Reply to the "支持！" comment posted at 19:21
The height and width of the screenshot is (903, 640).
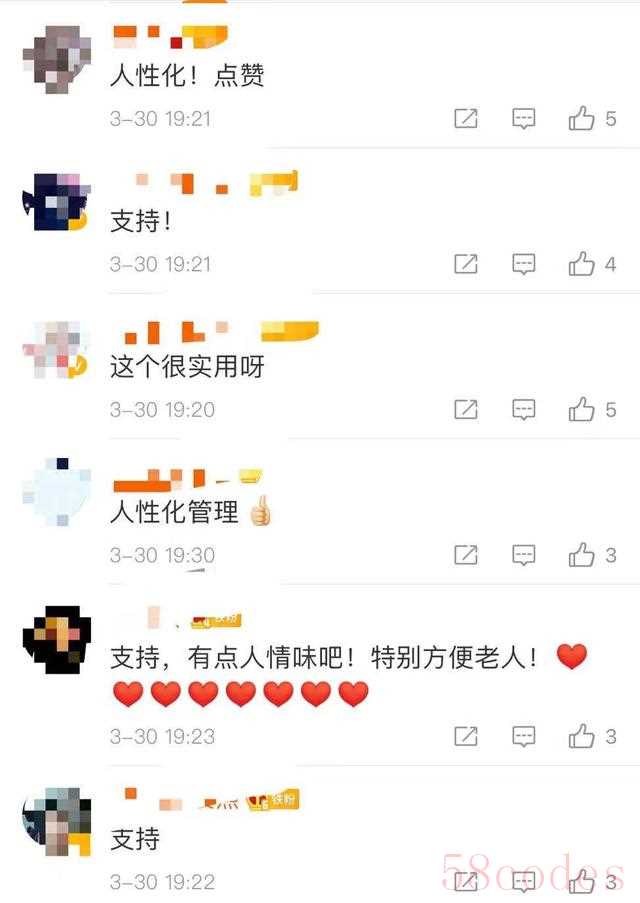point(524,264)
